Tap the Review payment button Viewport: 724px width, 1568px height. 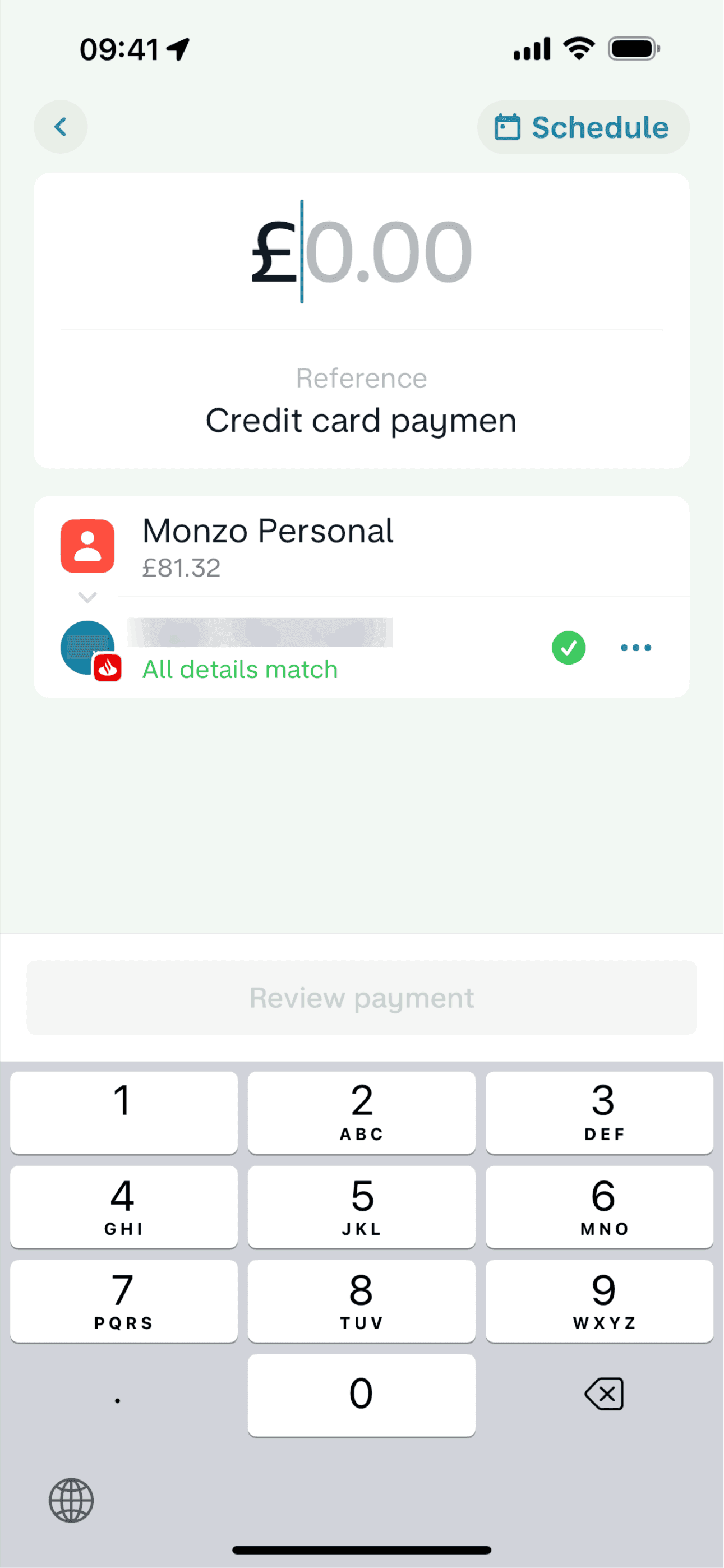(x=362, y=998)
